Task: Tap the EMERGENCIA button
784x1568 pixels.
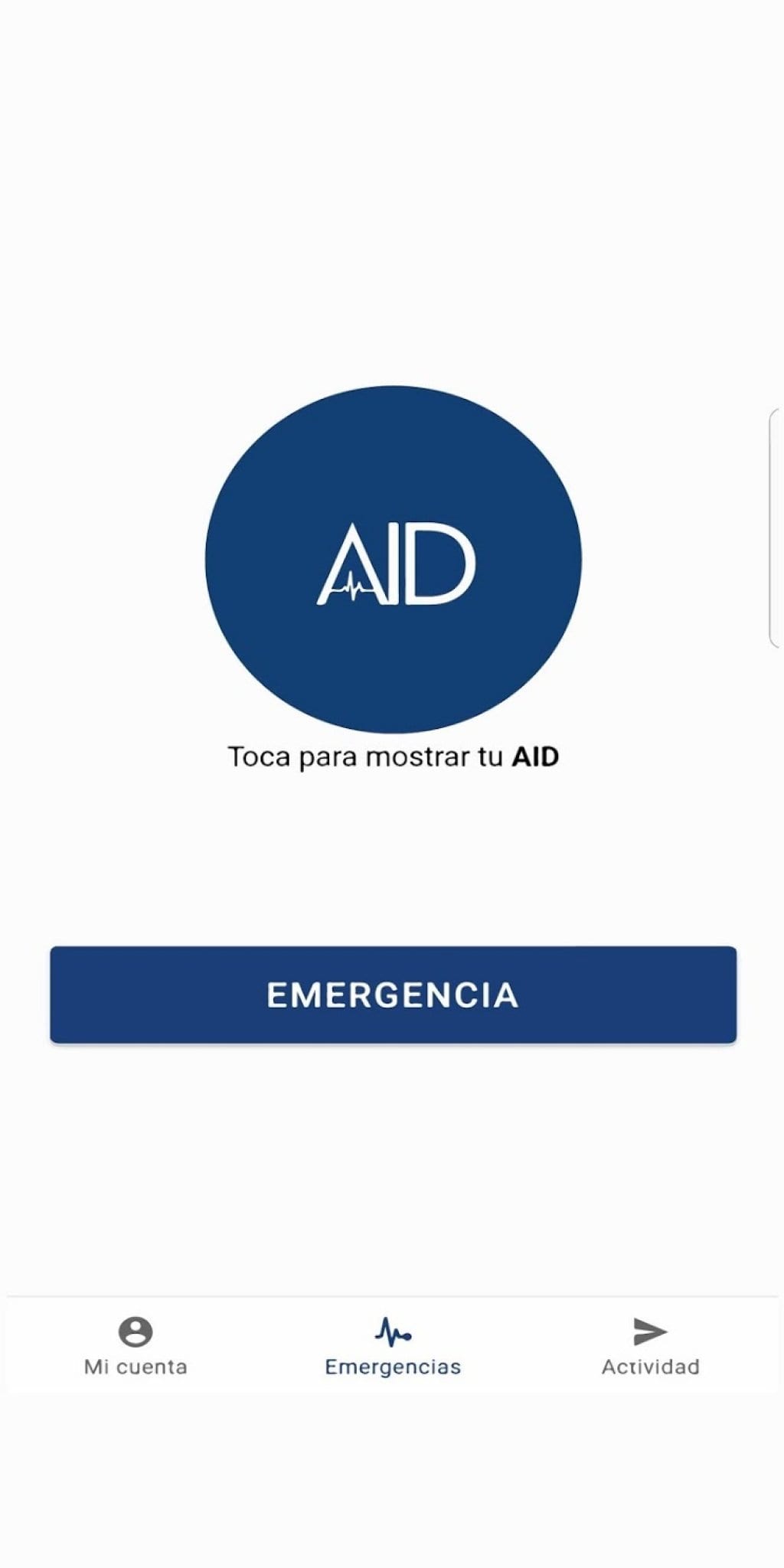Action: 393,994
